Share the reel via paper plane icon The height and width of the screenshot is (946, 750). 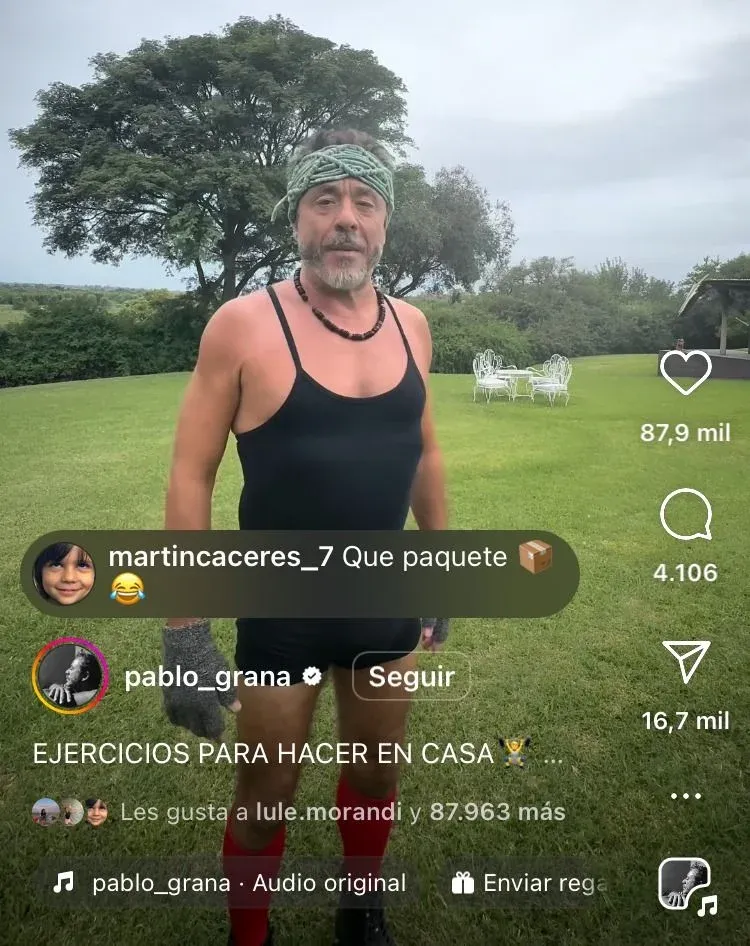point(686,662)
